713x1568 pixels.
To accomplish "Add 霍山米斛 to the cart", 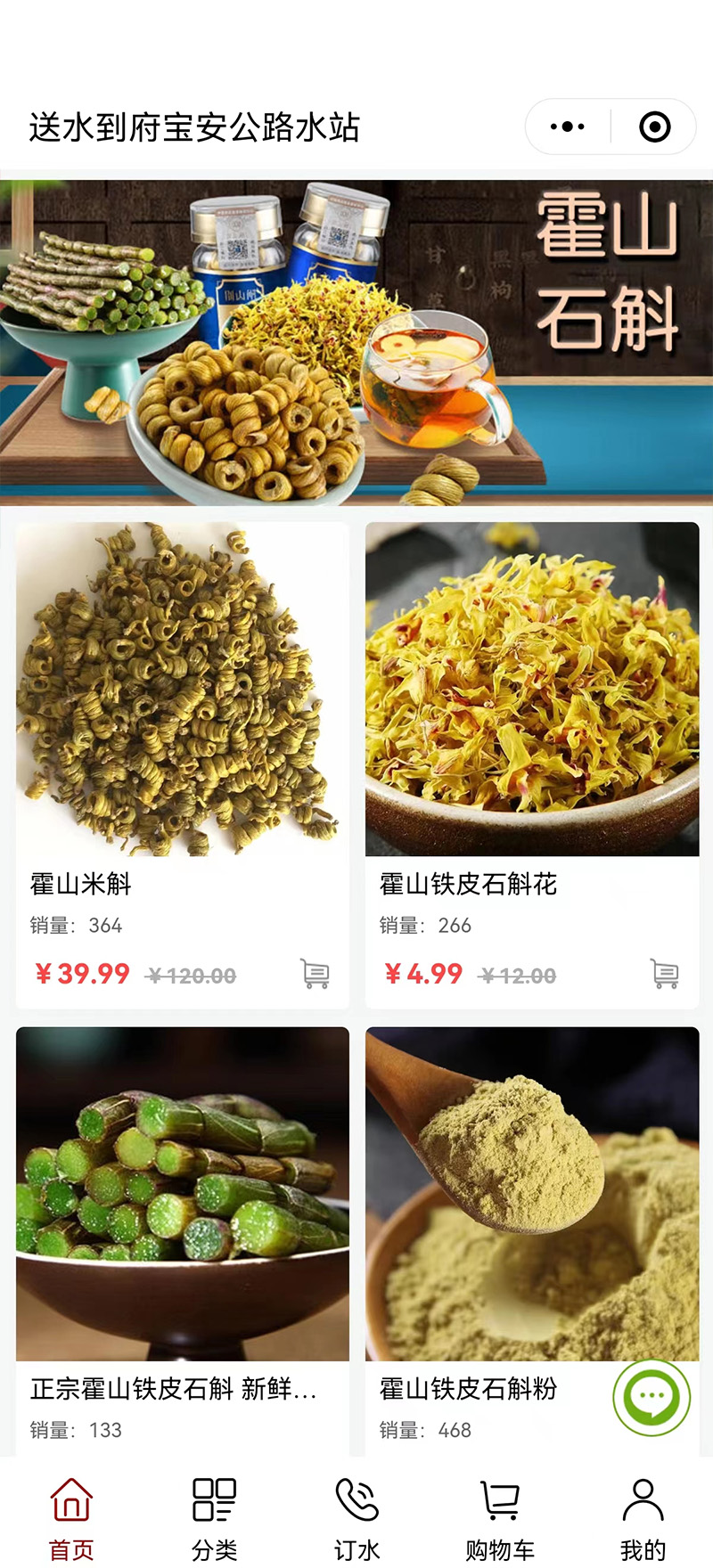I will coord(315,974).
